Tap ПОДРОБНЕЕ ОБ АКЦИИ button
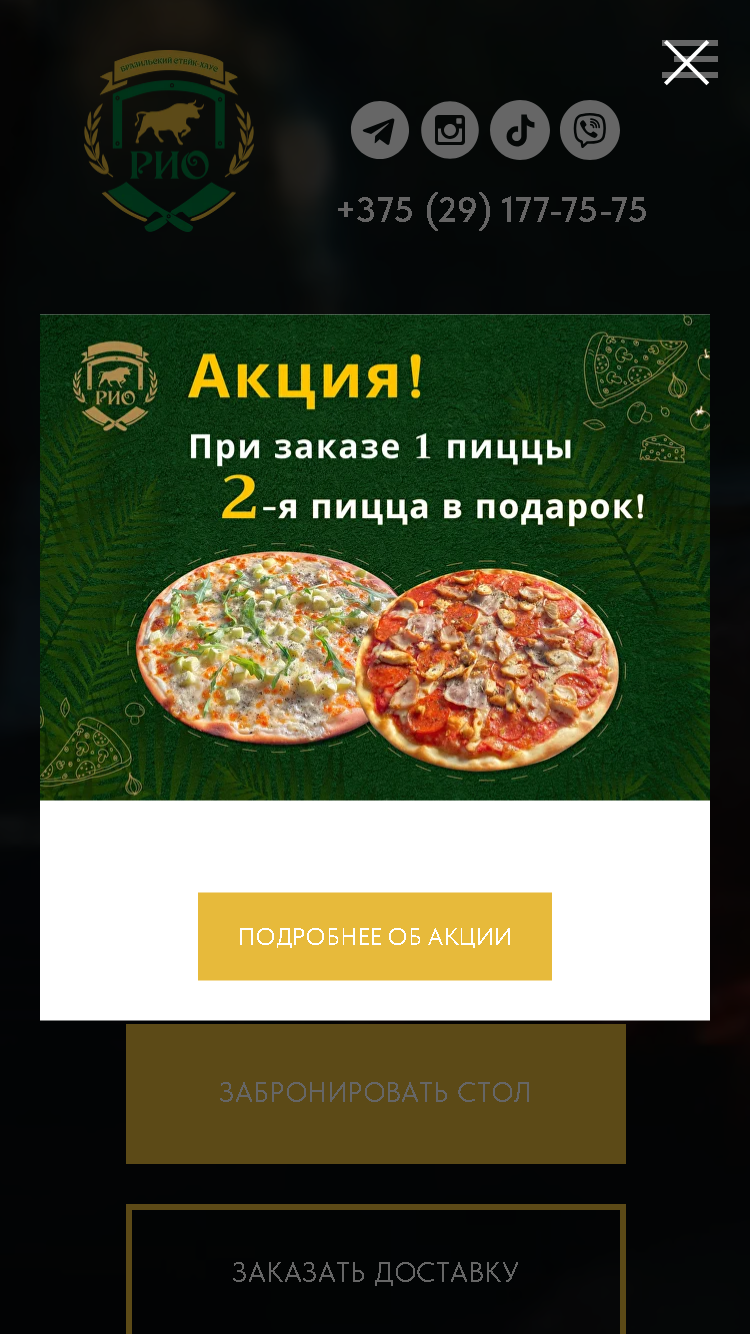Viewport: 750px width, 1334px height. click(x=375, y=936)
